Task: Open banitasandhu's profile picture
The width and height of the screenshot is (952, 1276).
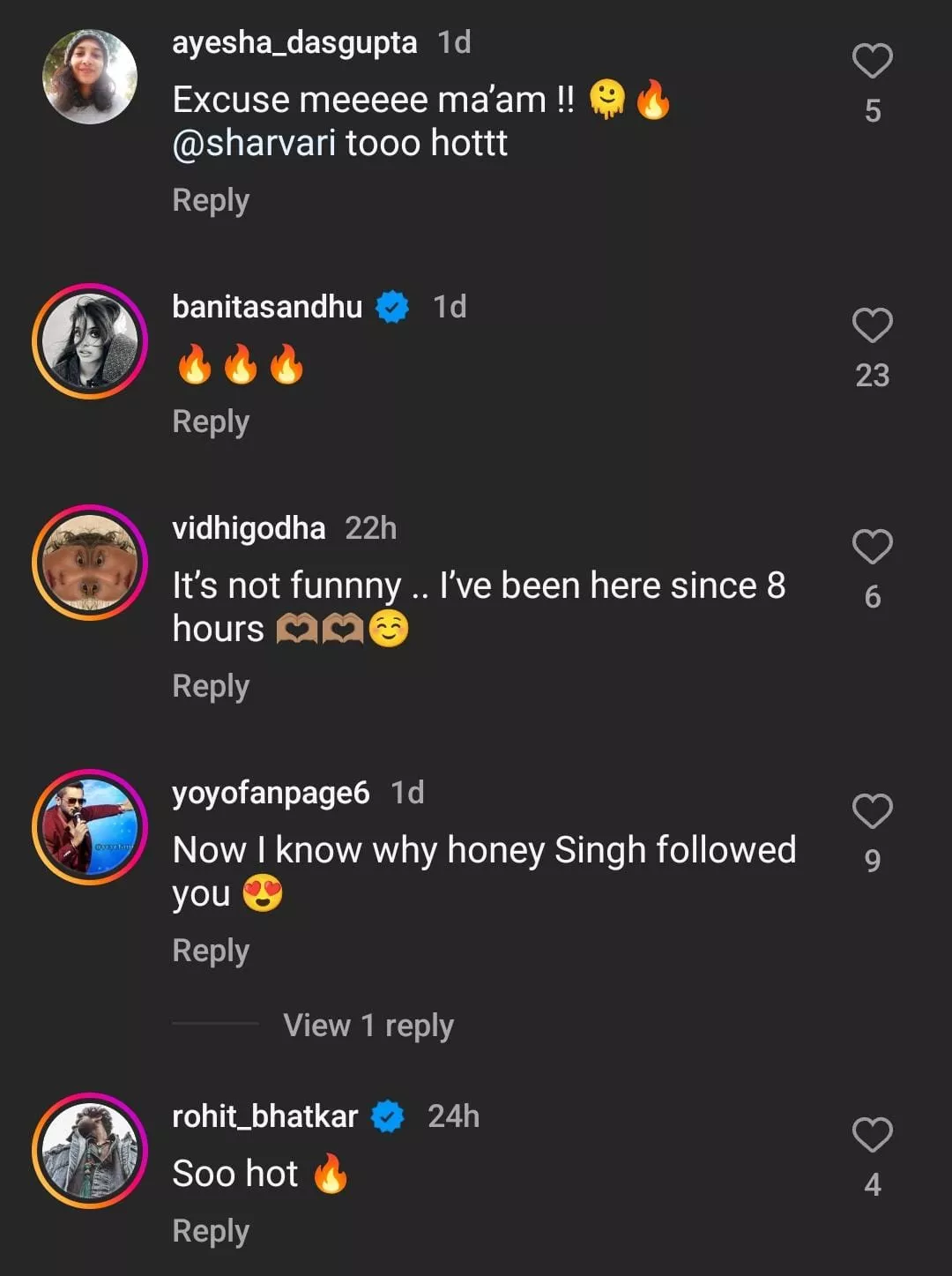Action: point(90,341)
